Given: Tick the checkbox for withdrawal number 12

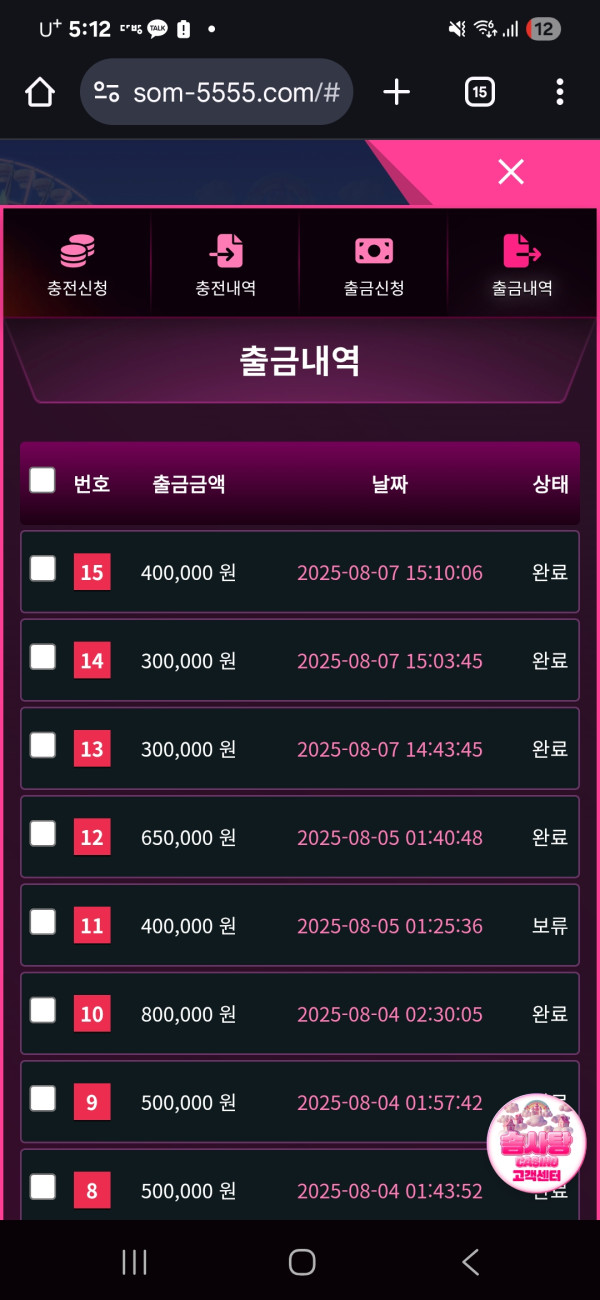Looking at the screenshot, I should coord(42,834).
